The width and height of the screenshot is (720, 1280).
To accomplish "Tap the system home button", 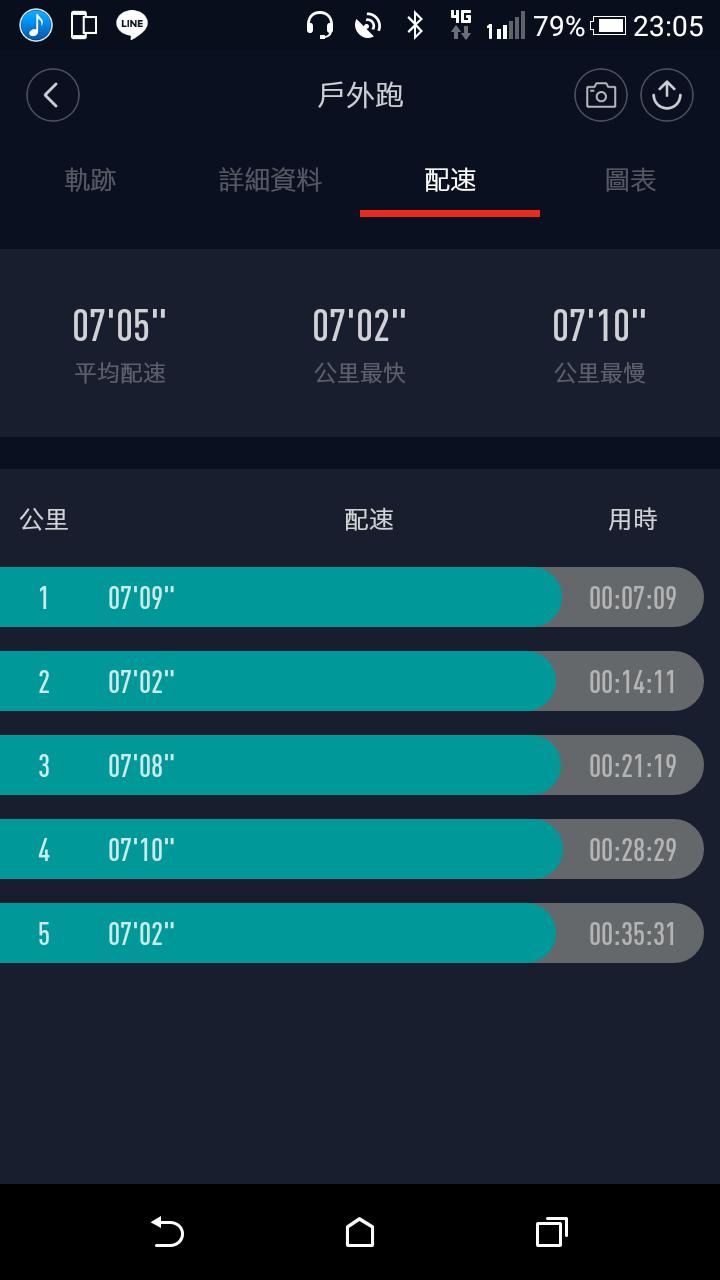I will [360, 1232].
